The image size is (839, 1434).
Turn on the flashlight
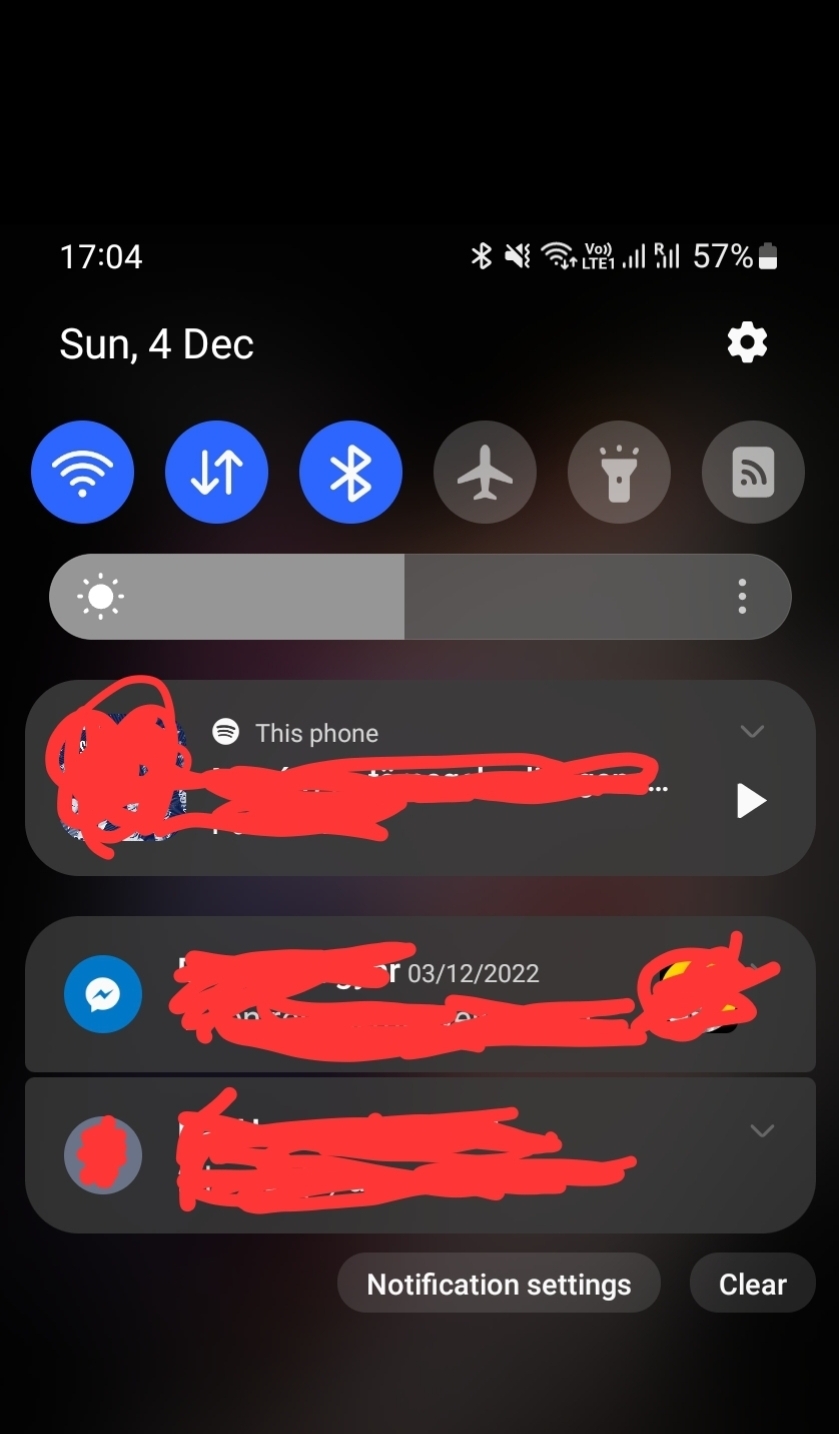click(618, 472)
